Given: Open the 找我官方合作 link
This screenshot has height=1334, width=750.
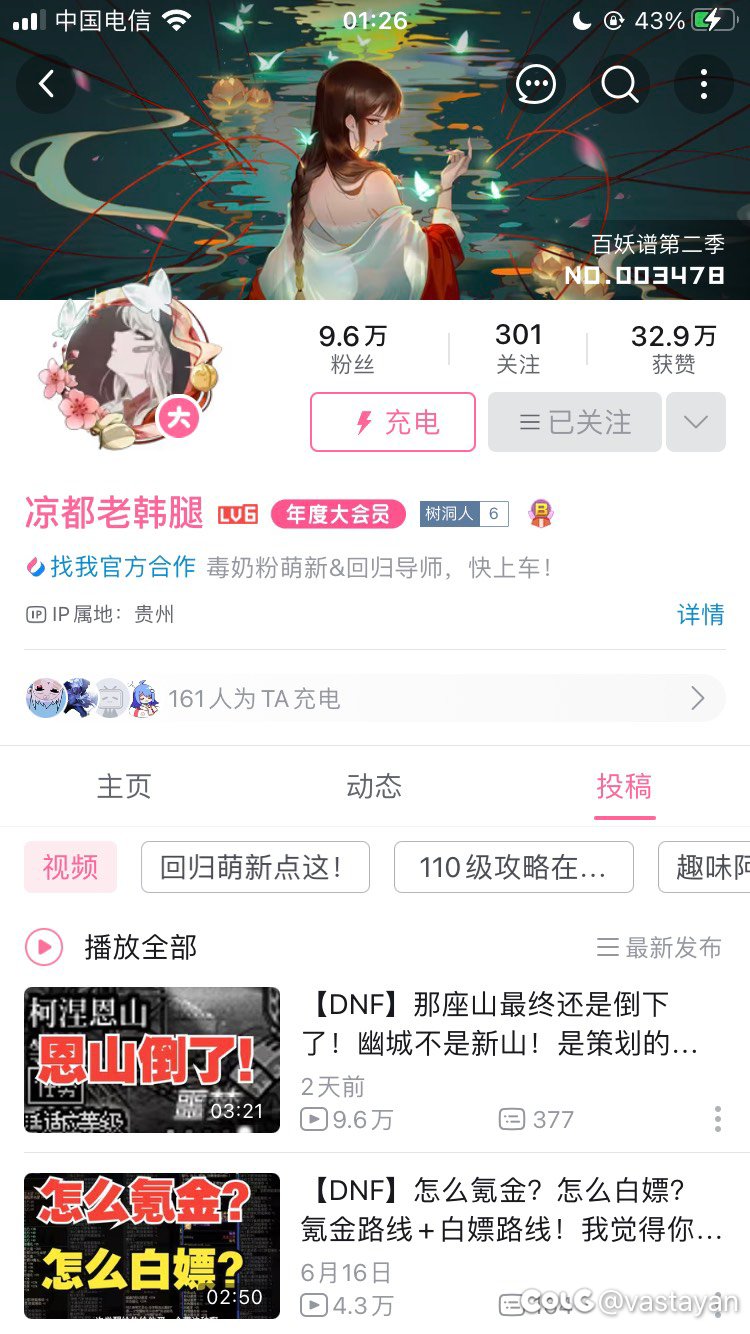Looking at the screenshot, I should (111, 567).
